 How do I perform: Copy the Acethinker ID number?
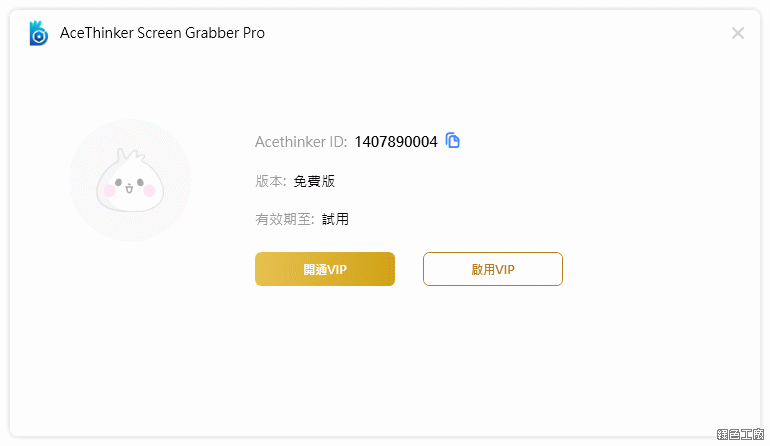453,141
